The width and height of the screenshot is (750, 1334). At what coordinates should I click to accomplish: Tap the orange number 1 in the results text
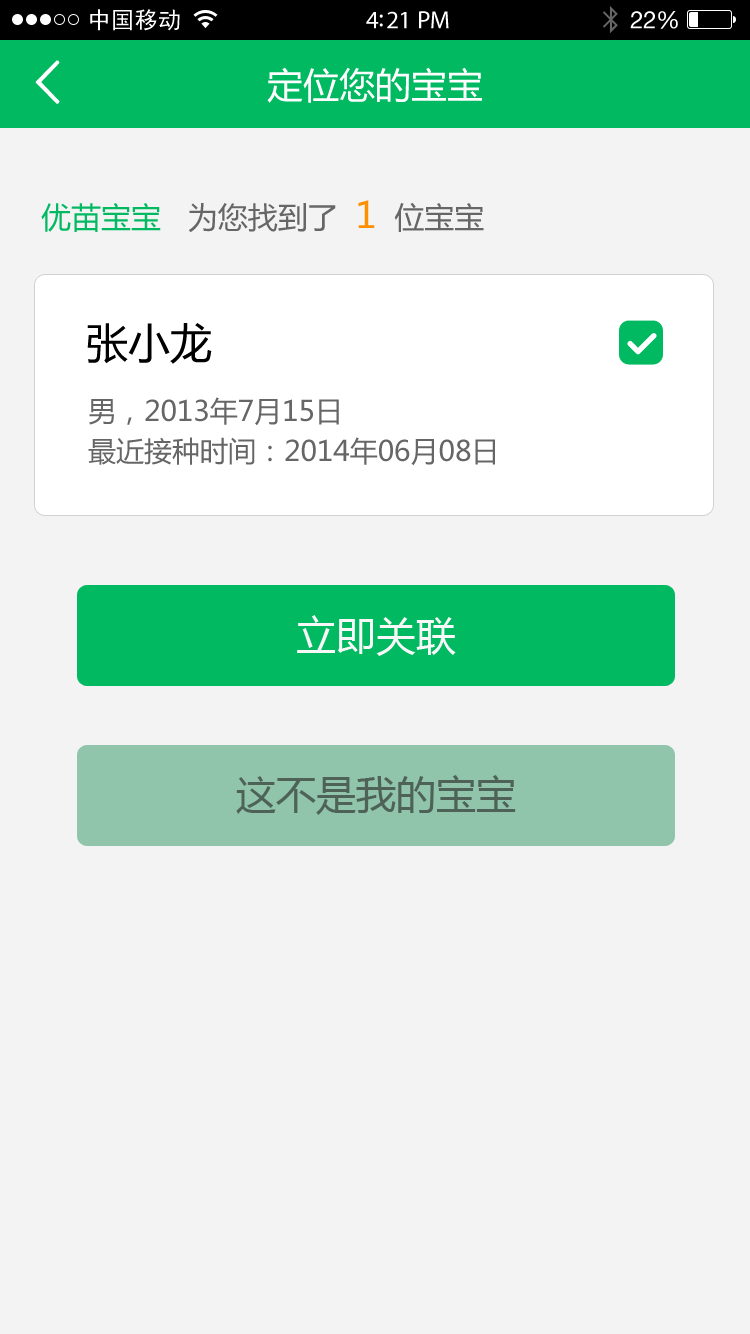(x=364, y=218)
